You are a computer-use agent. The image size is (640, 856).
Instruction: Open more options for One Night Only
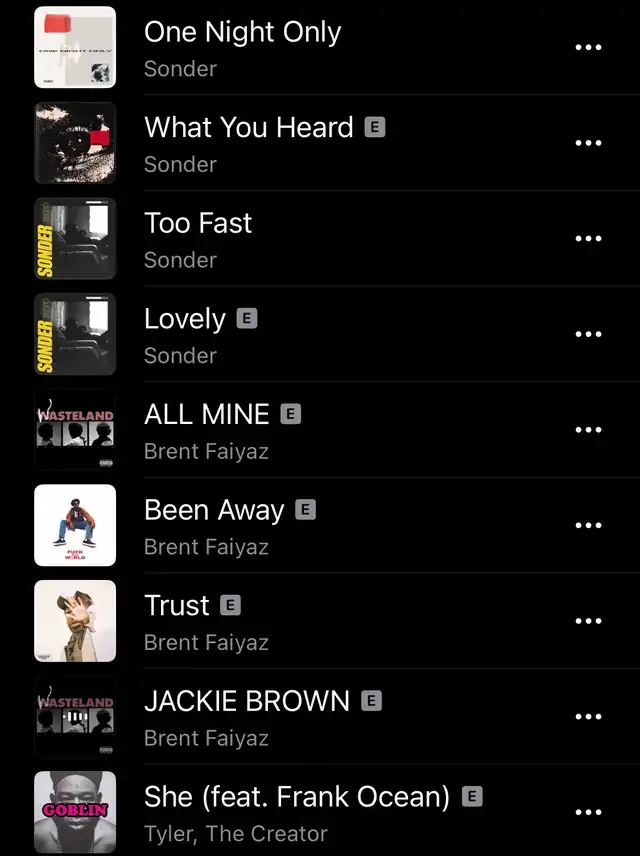(589, 47)
